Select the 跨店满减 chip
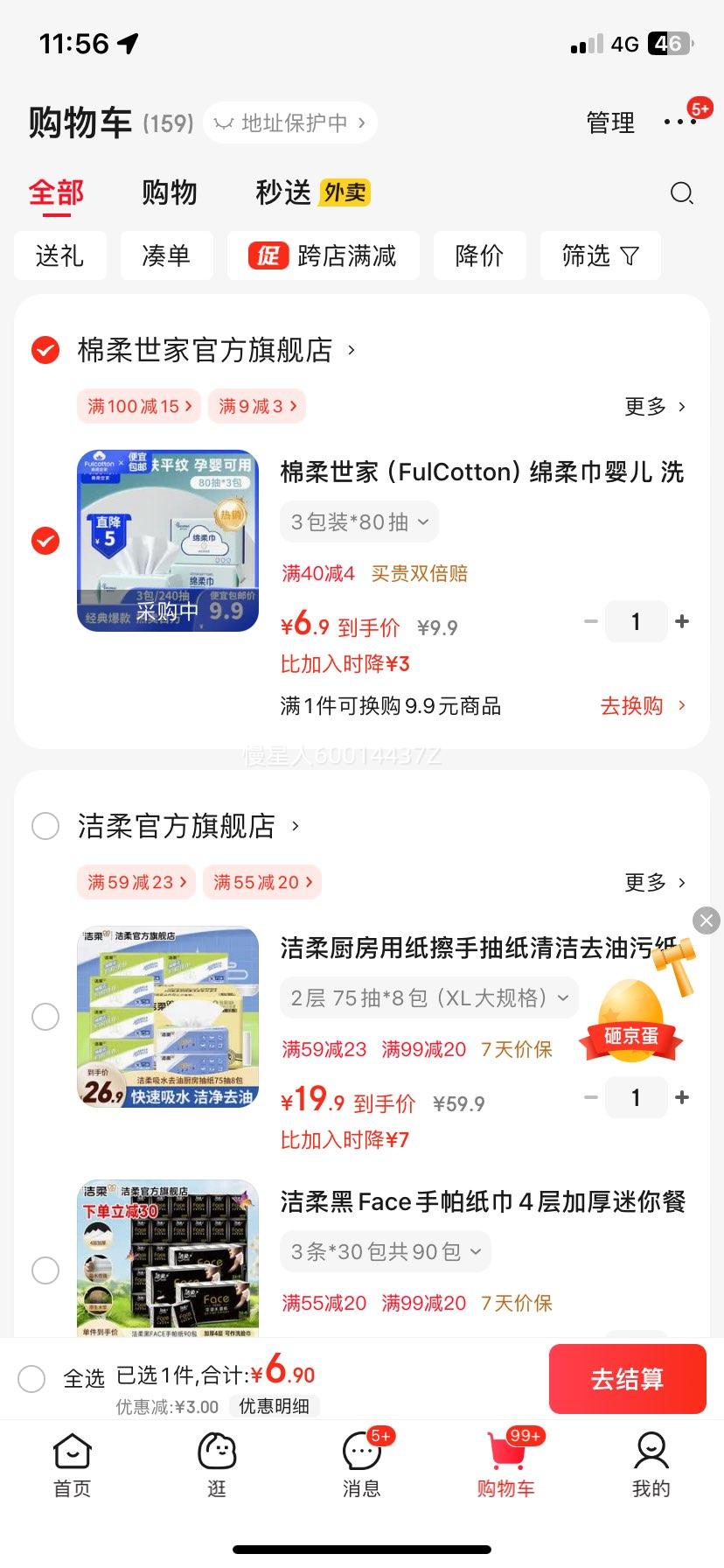Screen dimensions: 724x1568 [324, 255]
